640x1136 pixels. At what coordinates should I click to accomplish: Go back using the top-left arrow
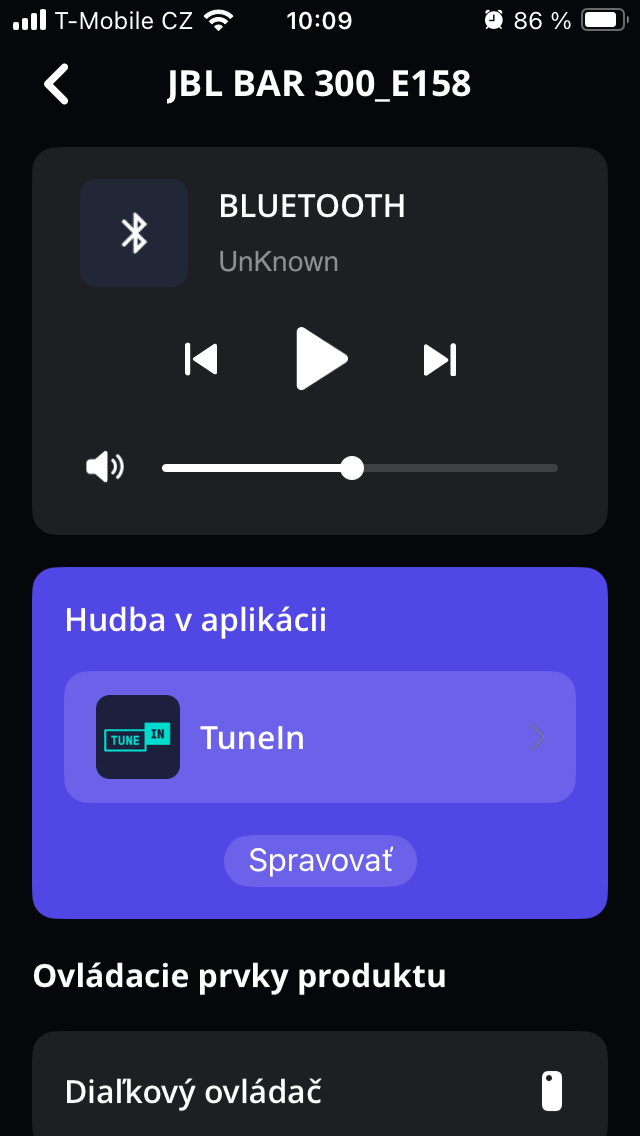point(57,84)
